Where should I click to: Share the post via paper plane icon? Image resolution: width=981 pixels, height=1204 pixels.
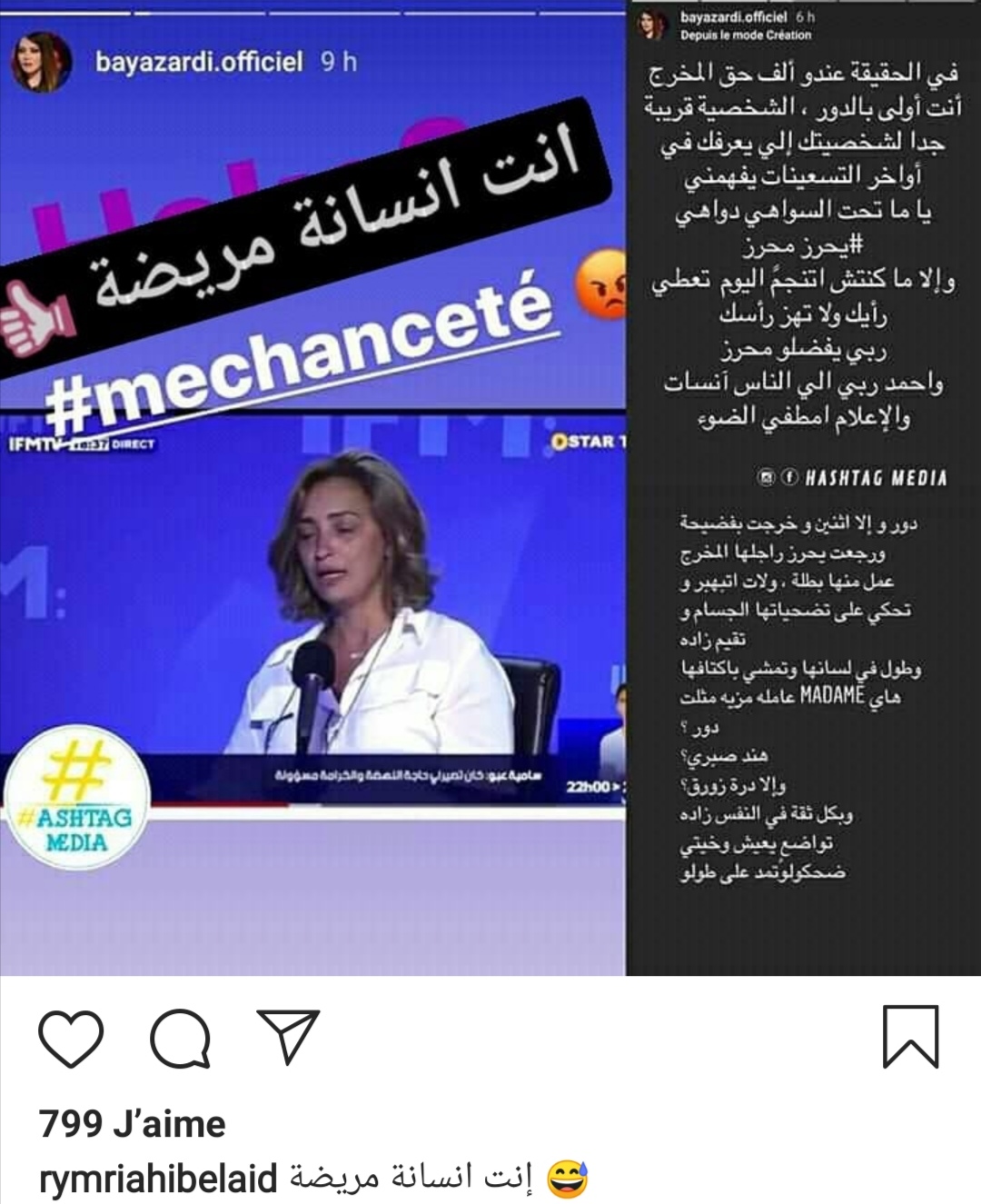pyautogui.click(x=288, y=1036)
